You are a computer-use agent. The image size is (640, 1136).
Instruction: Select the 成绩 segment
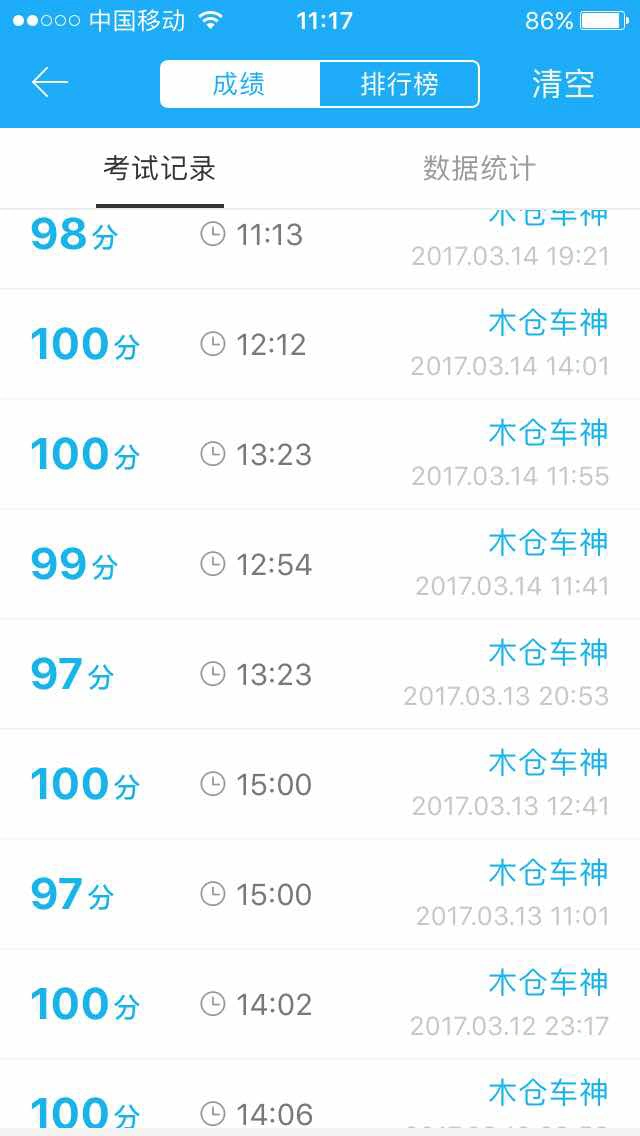click(240, 84)
